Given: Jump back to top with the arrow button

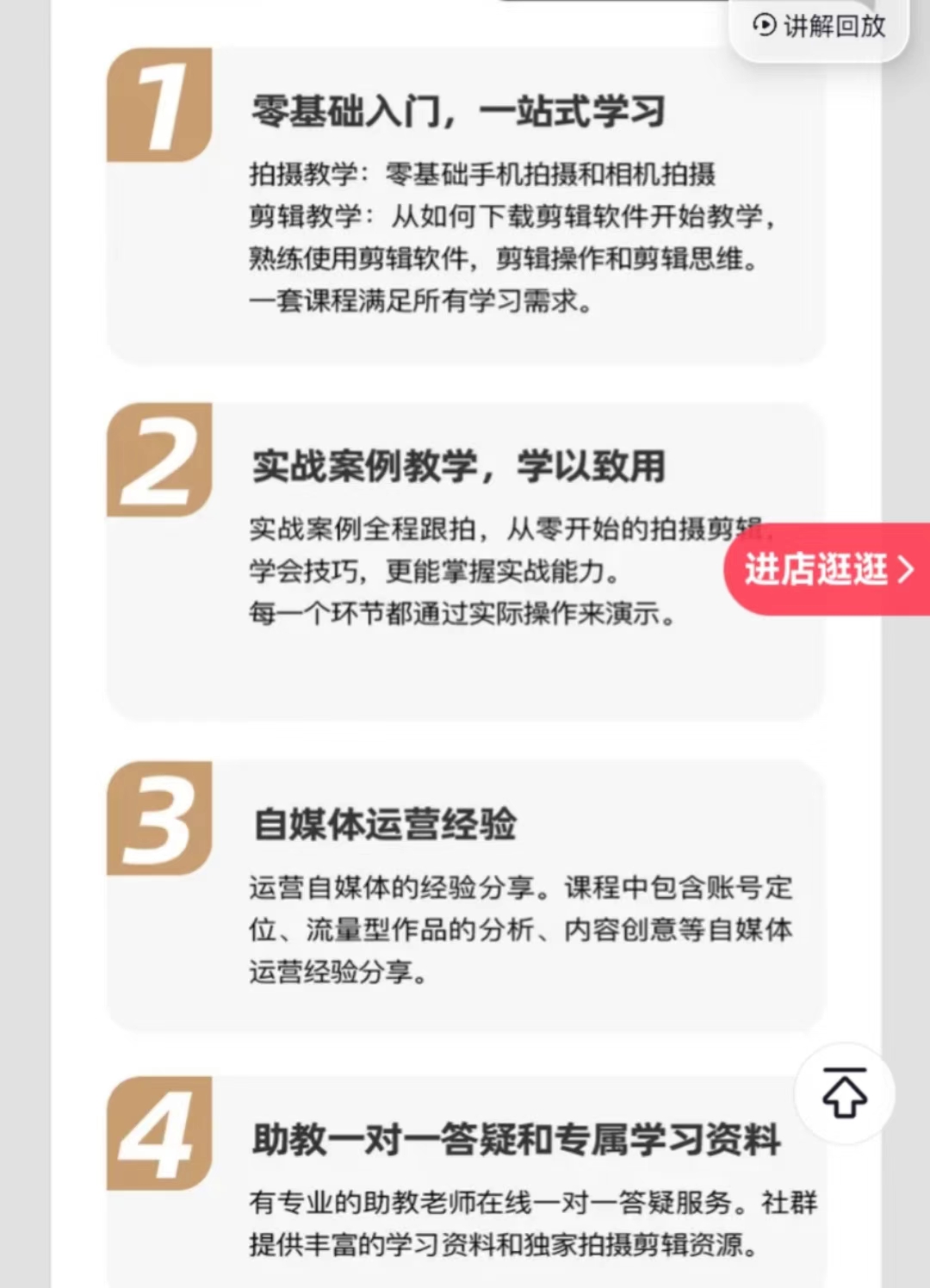Looking at the screenshot, I should [844, 1093].
